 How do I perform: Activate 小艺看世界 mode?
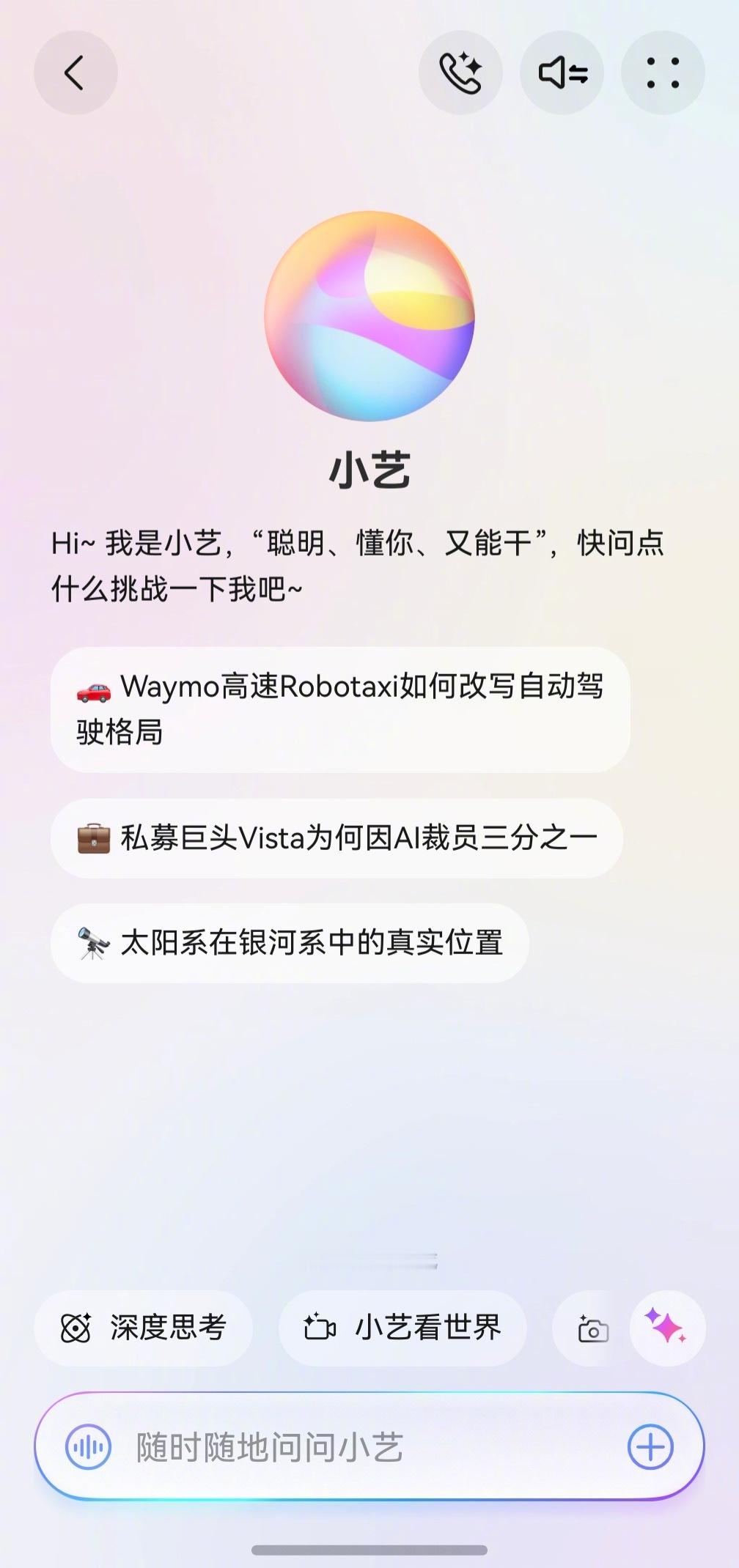402,1328
